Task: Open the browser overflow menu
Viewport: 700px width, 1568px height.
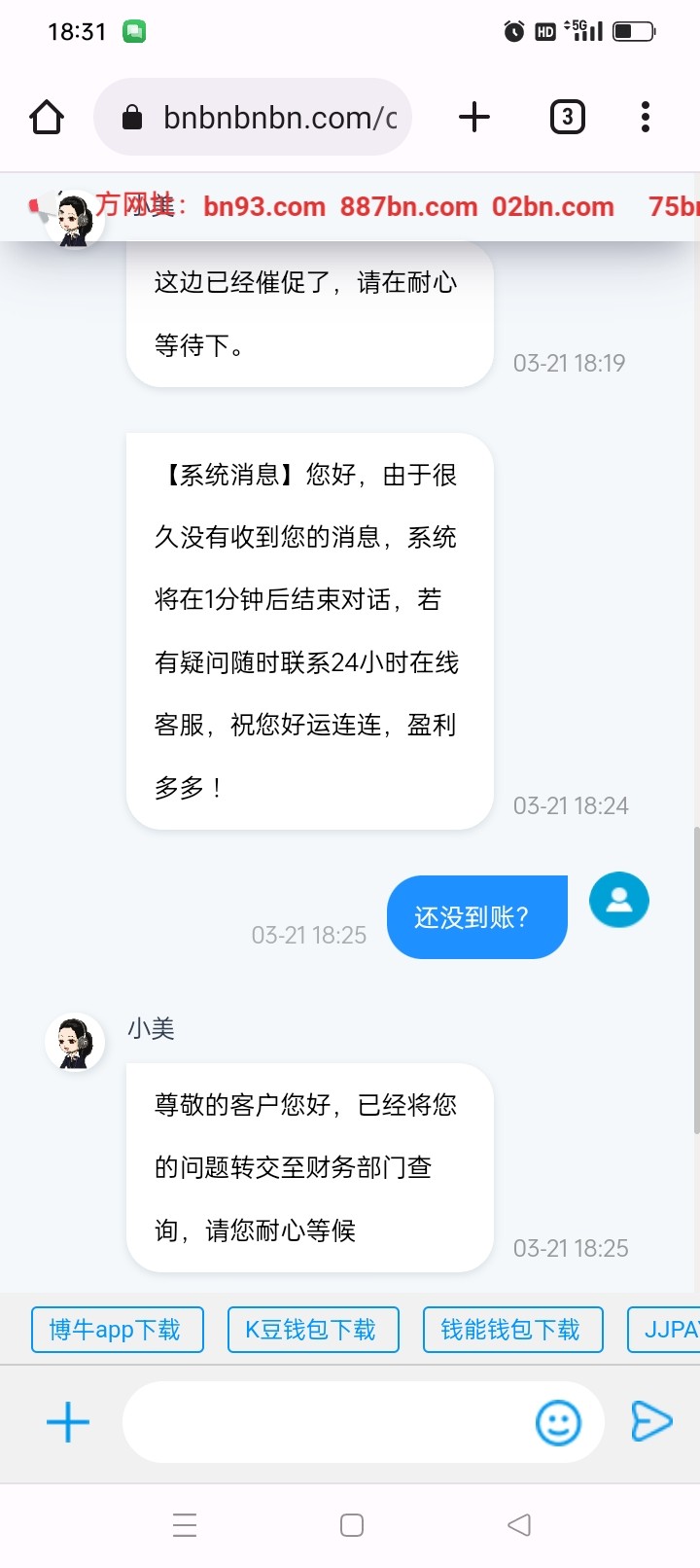Action: click(646, 118)
